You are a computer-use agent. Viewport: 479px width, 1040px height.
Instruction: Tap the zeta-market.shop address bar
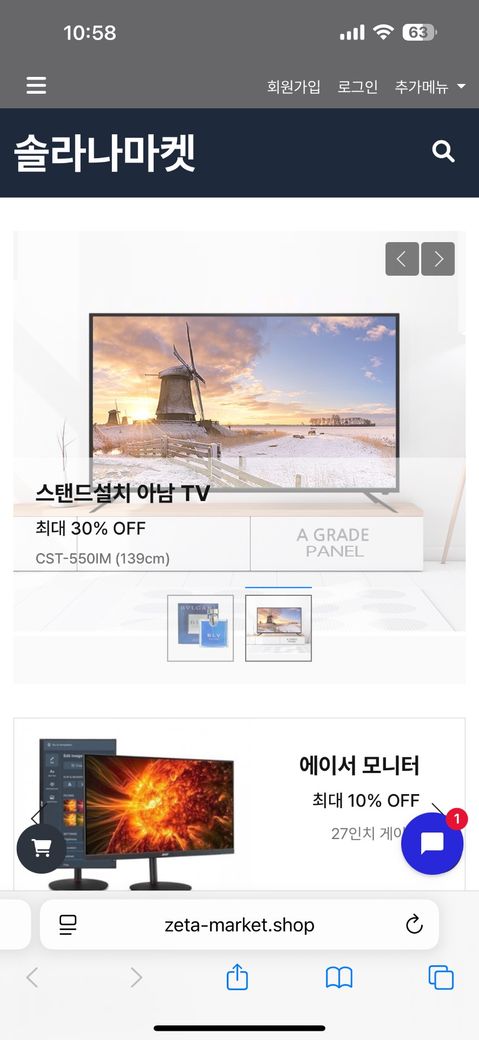click(x=240, y=925)
